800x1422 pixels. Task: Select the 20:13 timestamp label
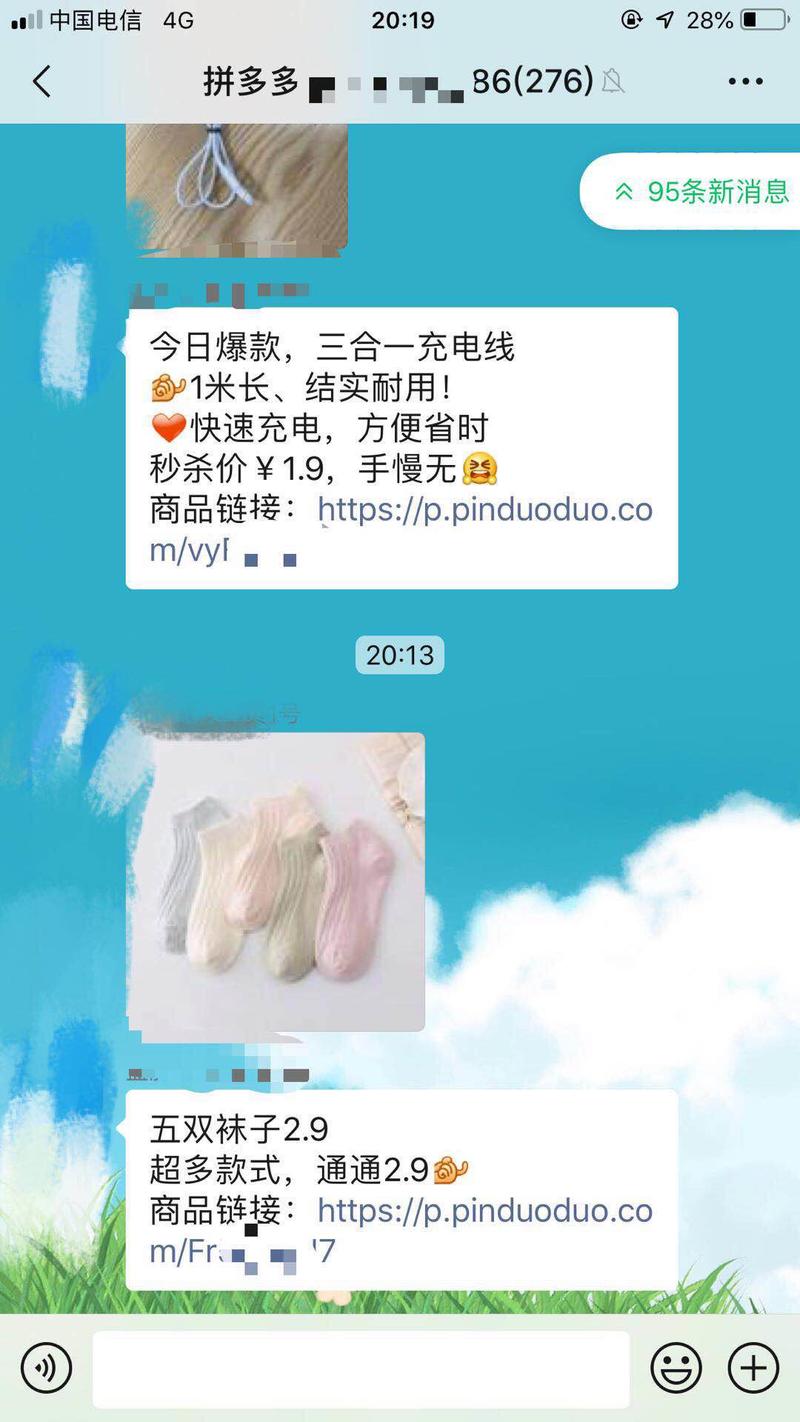coord(400,655)
